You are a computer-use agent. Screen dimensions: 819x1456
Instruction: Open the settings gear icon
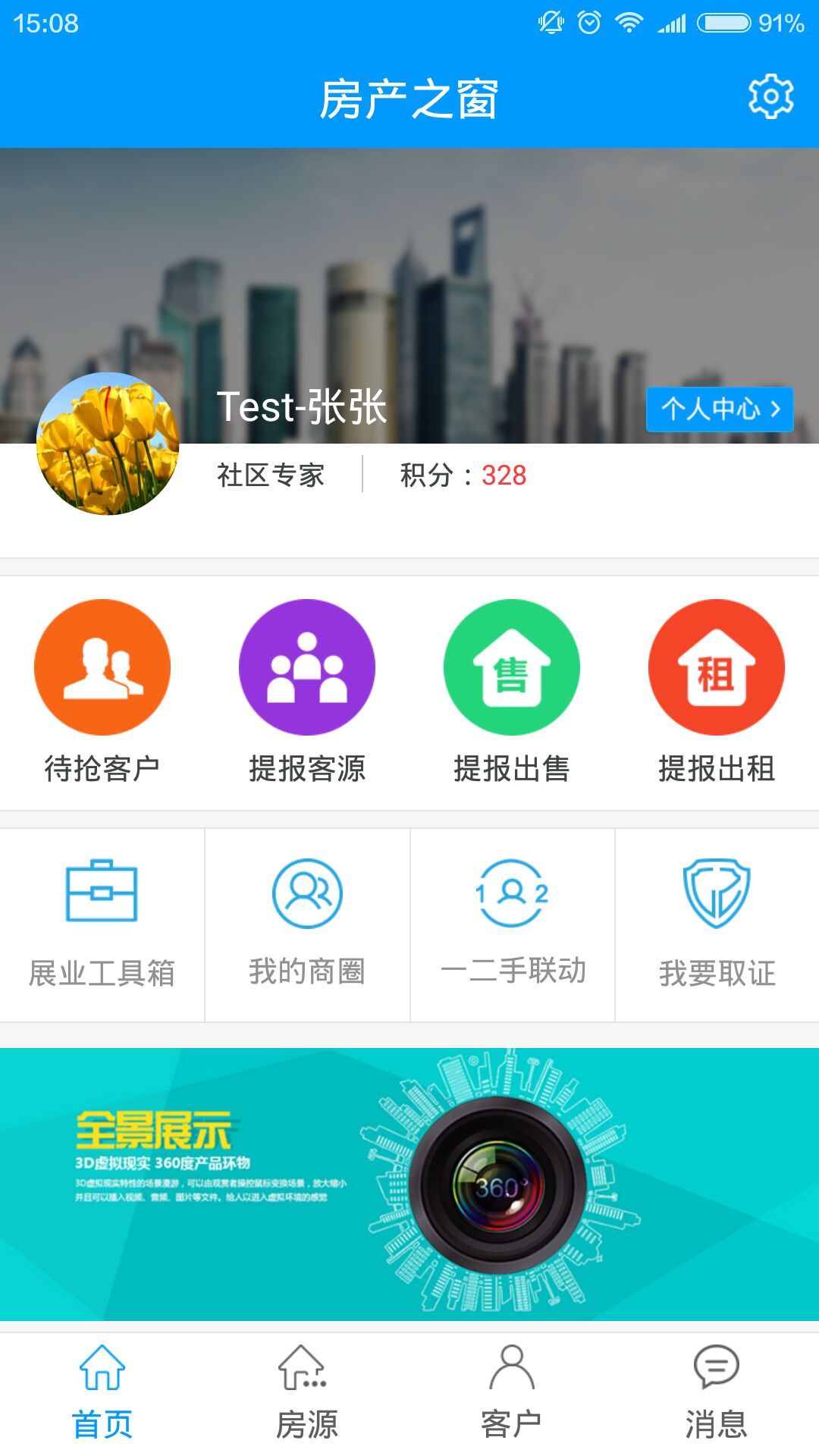tap(770, 96)
